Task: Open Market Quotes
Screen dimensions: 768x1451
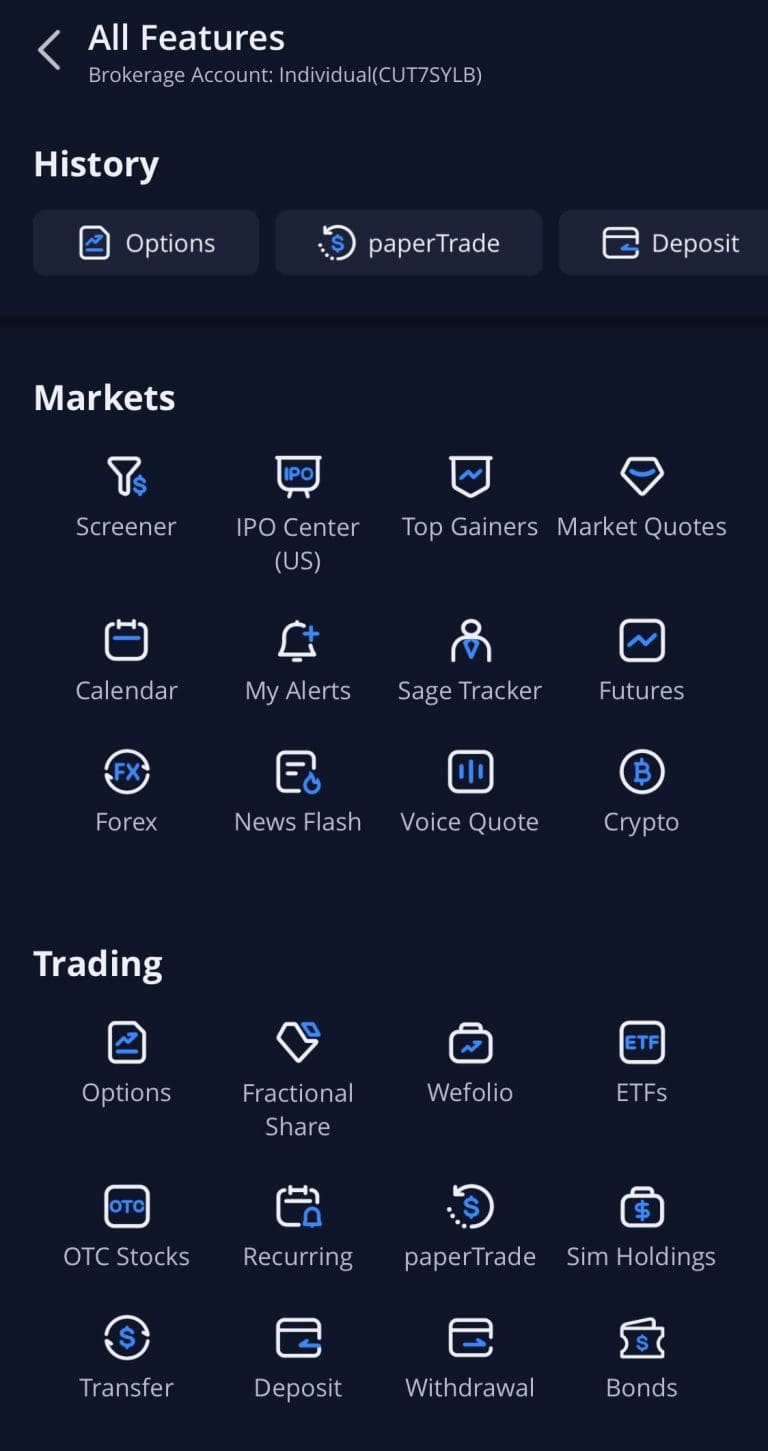Action: pos(641,495)
